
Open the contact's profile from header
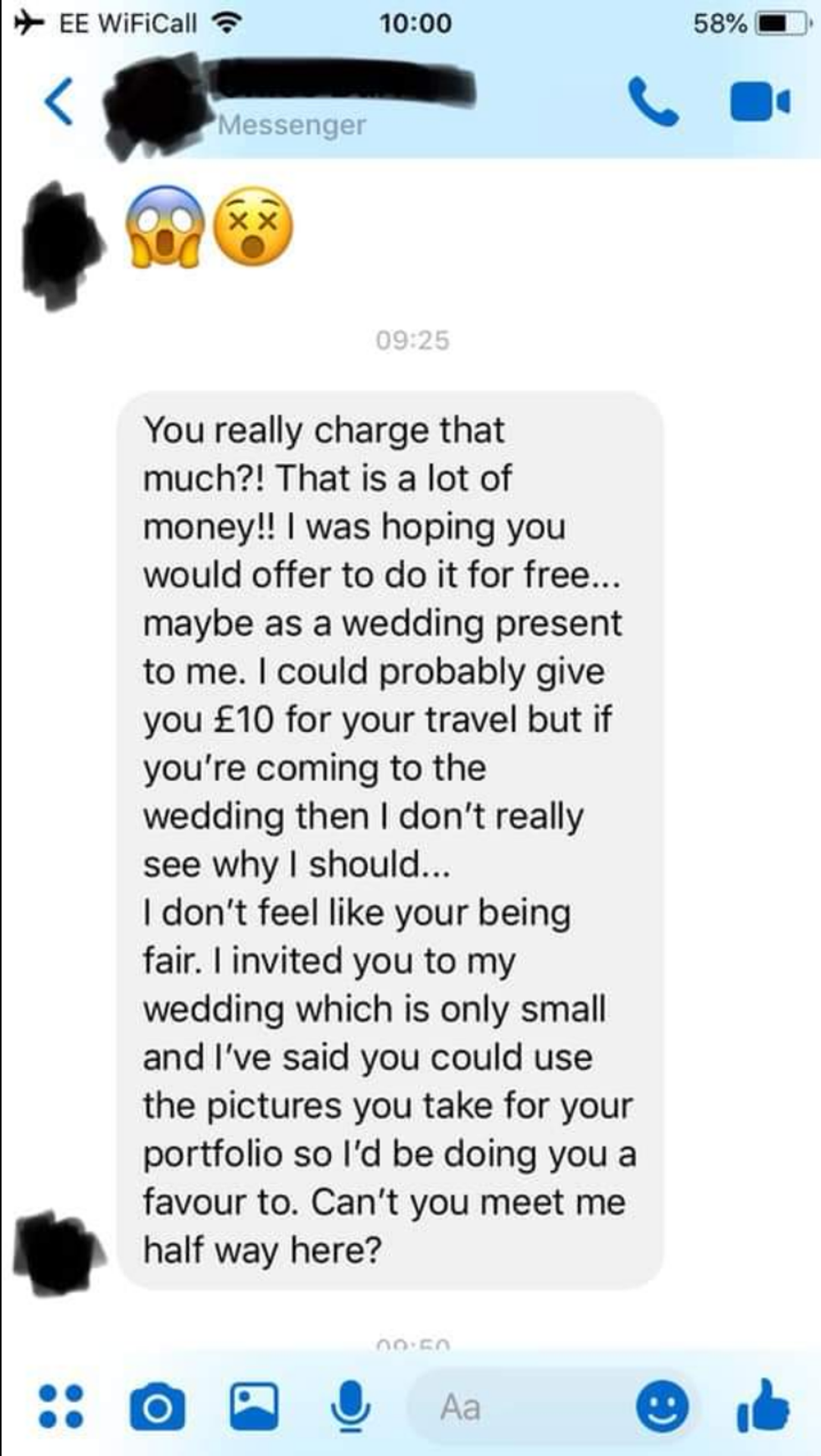click(285, 100)
